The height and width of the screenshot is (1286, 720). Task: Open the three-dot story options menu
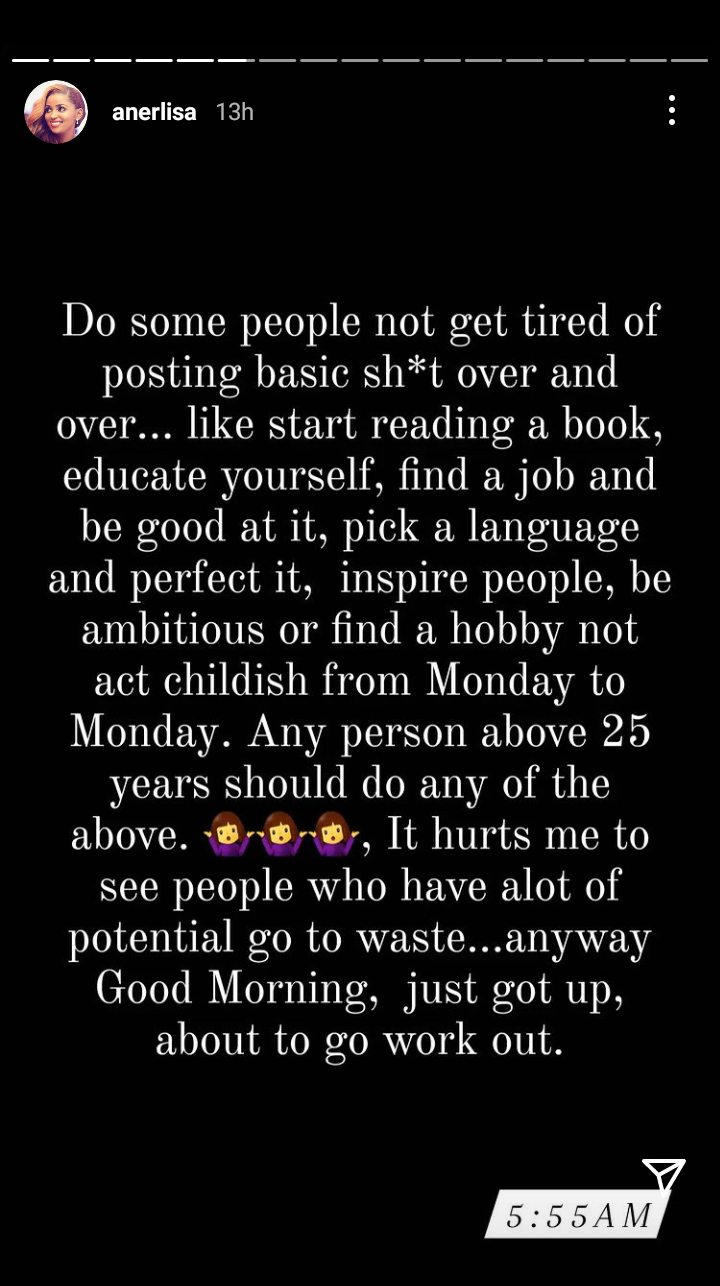point(672,110)
